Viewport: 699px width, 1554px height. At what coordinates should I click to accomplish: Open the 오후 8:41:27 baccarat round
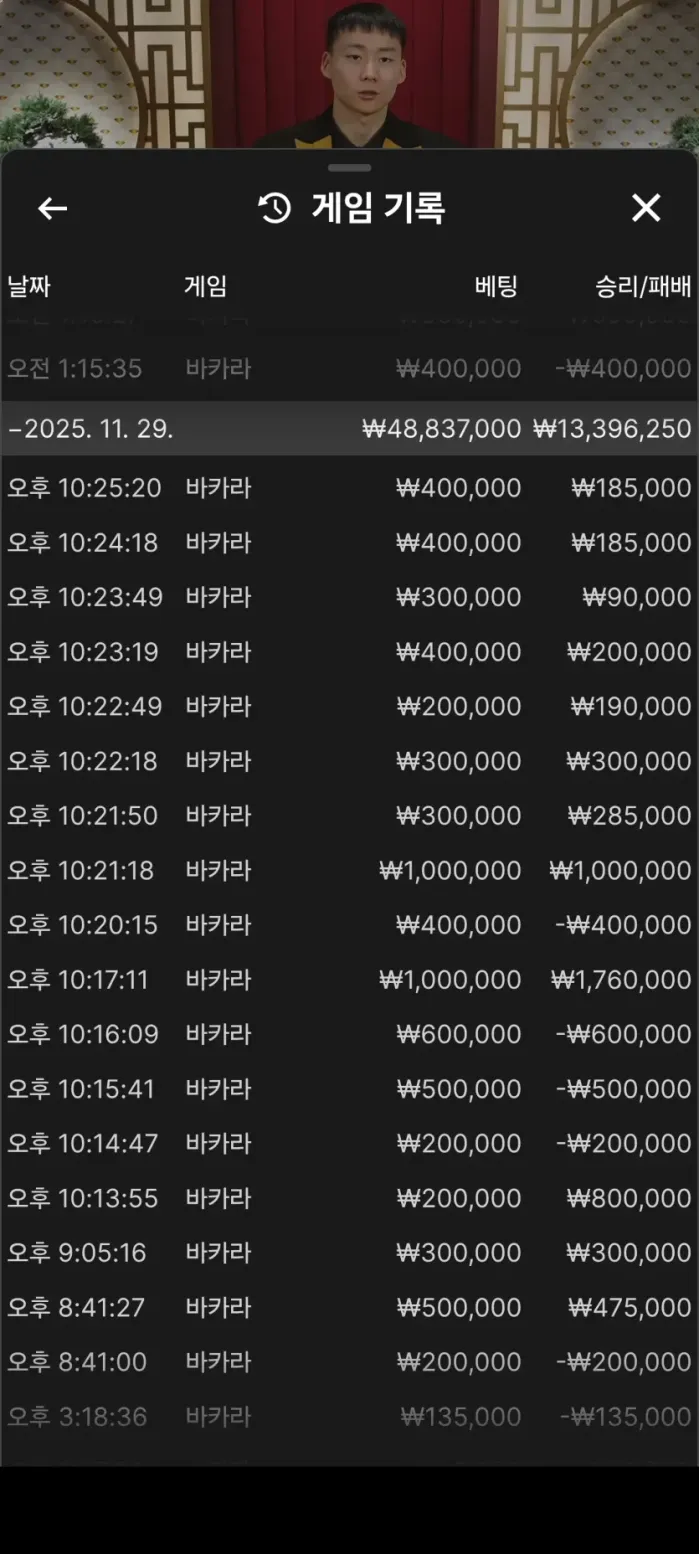pos(349,1307)
